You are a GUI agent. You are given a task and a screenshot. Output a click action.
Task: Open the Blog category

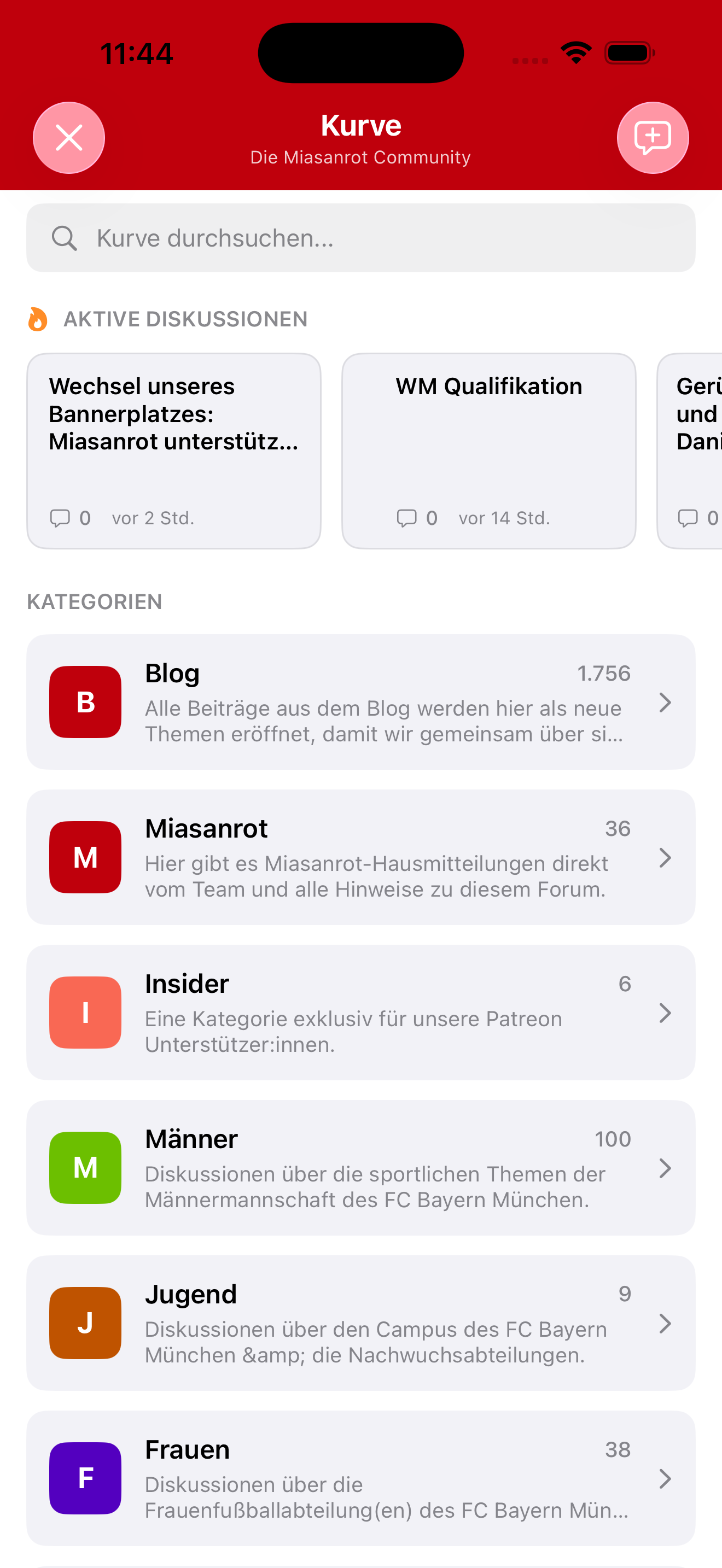360,702
